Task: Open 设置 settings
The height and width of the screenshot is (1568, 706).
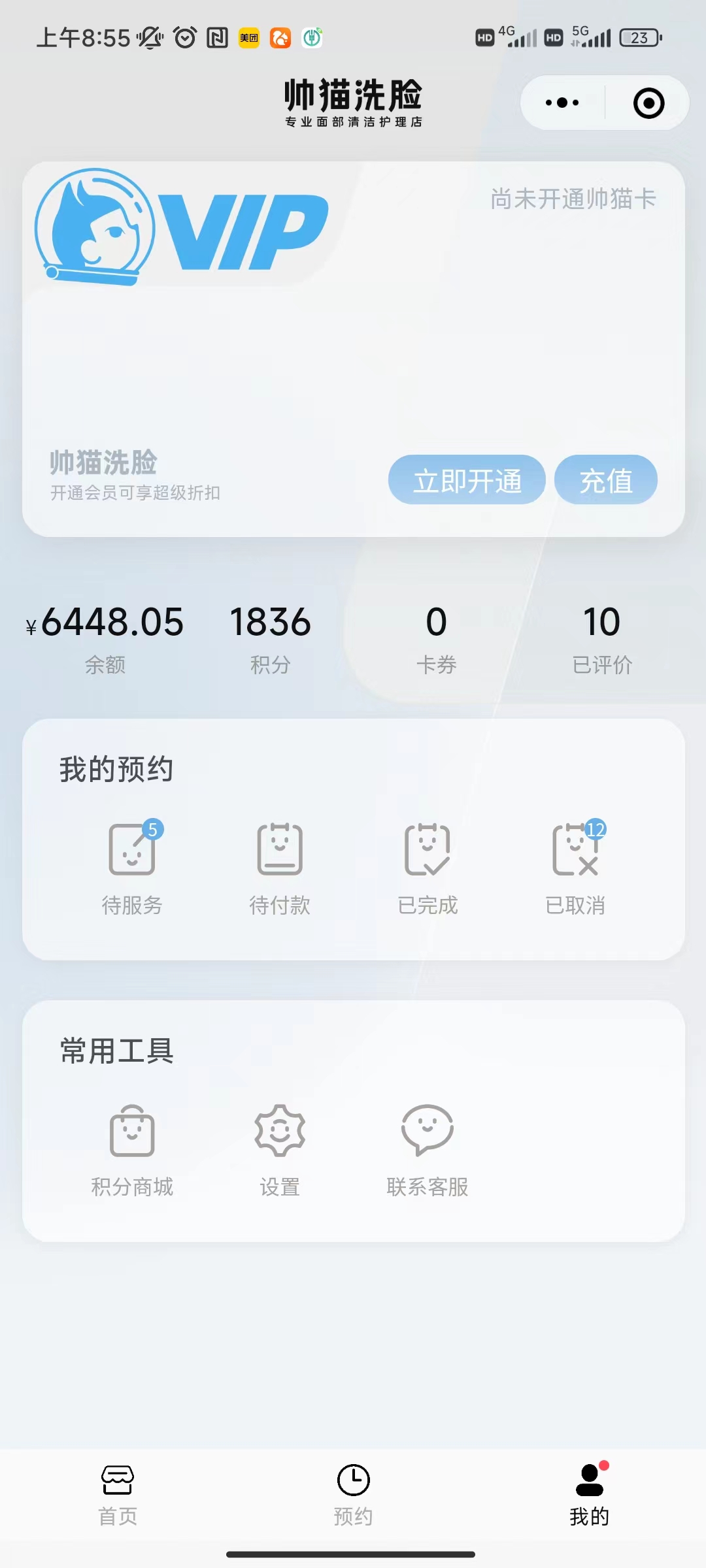Action: point(280,1148)
